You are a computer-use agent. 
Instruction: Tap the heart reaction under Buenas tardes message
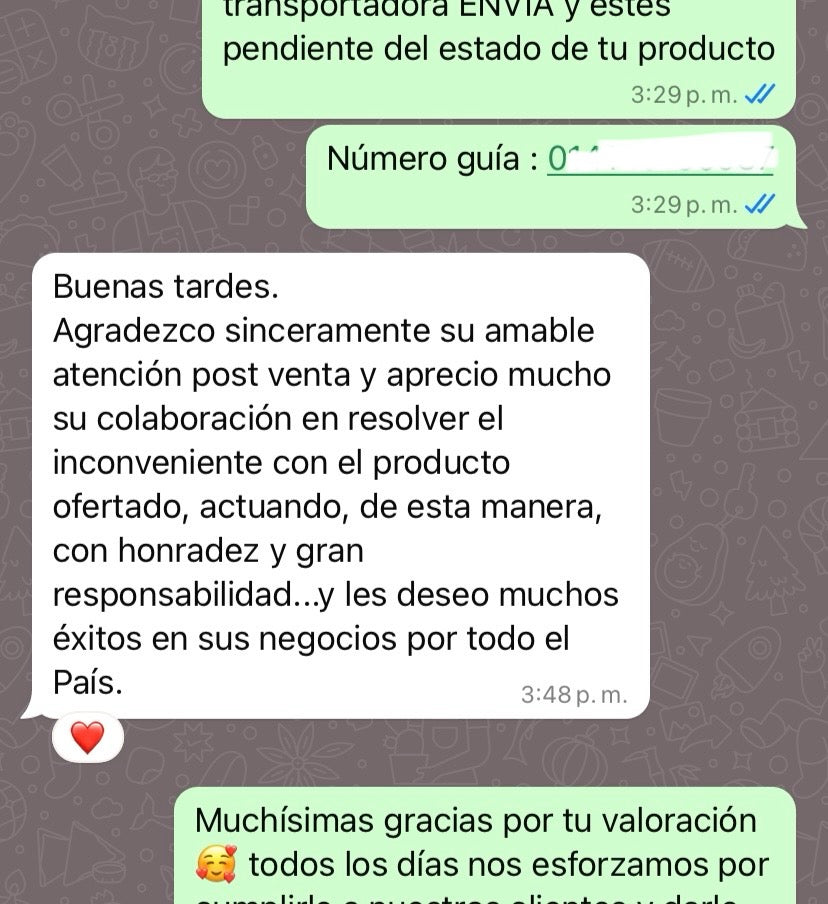[x=88, y=738]
